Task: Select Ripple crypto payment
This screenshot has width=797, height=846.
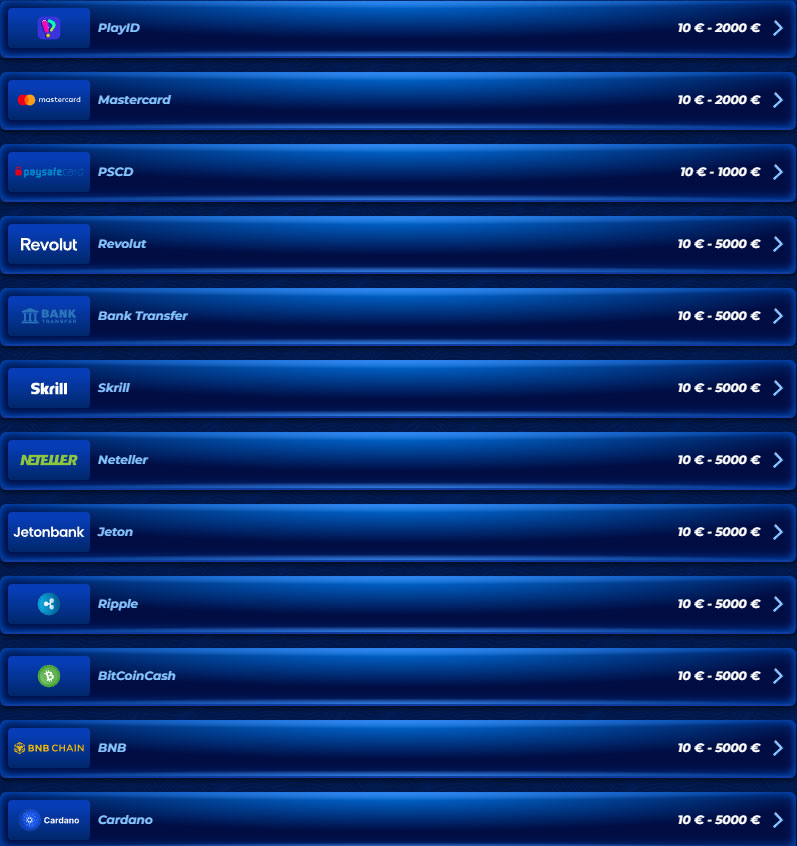Action: coord(398,604)
